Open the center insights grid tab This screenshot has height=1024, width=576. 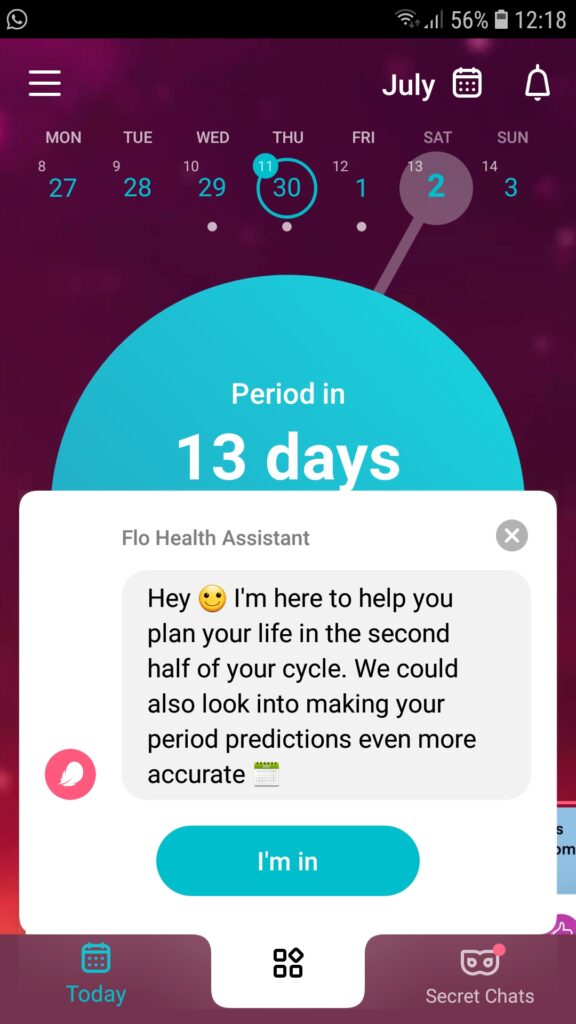point(287,963)
